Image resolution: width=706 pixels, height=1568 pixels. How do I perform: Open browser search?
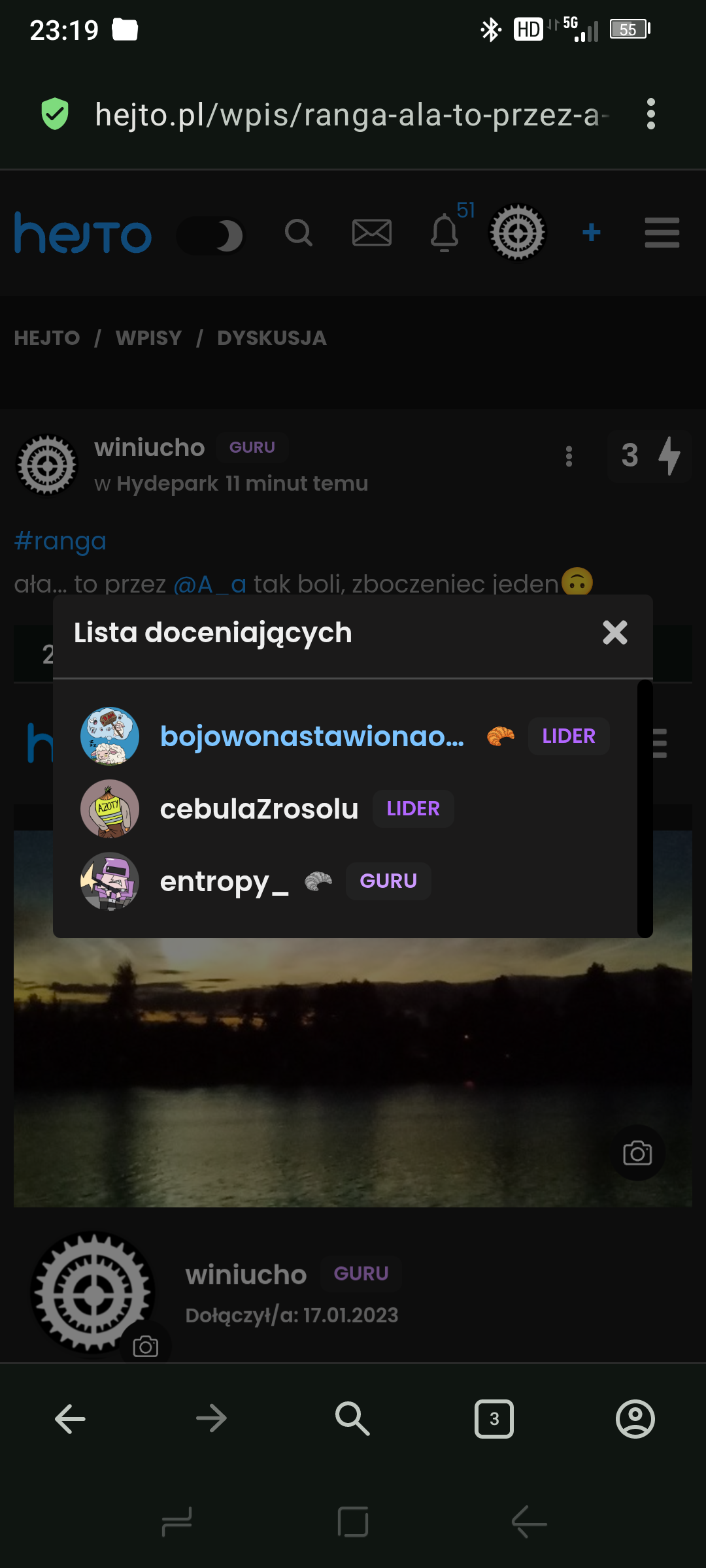pyautogui.click(x=352, y=1419)
